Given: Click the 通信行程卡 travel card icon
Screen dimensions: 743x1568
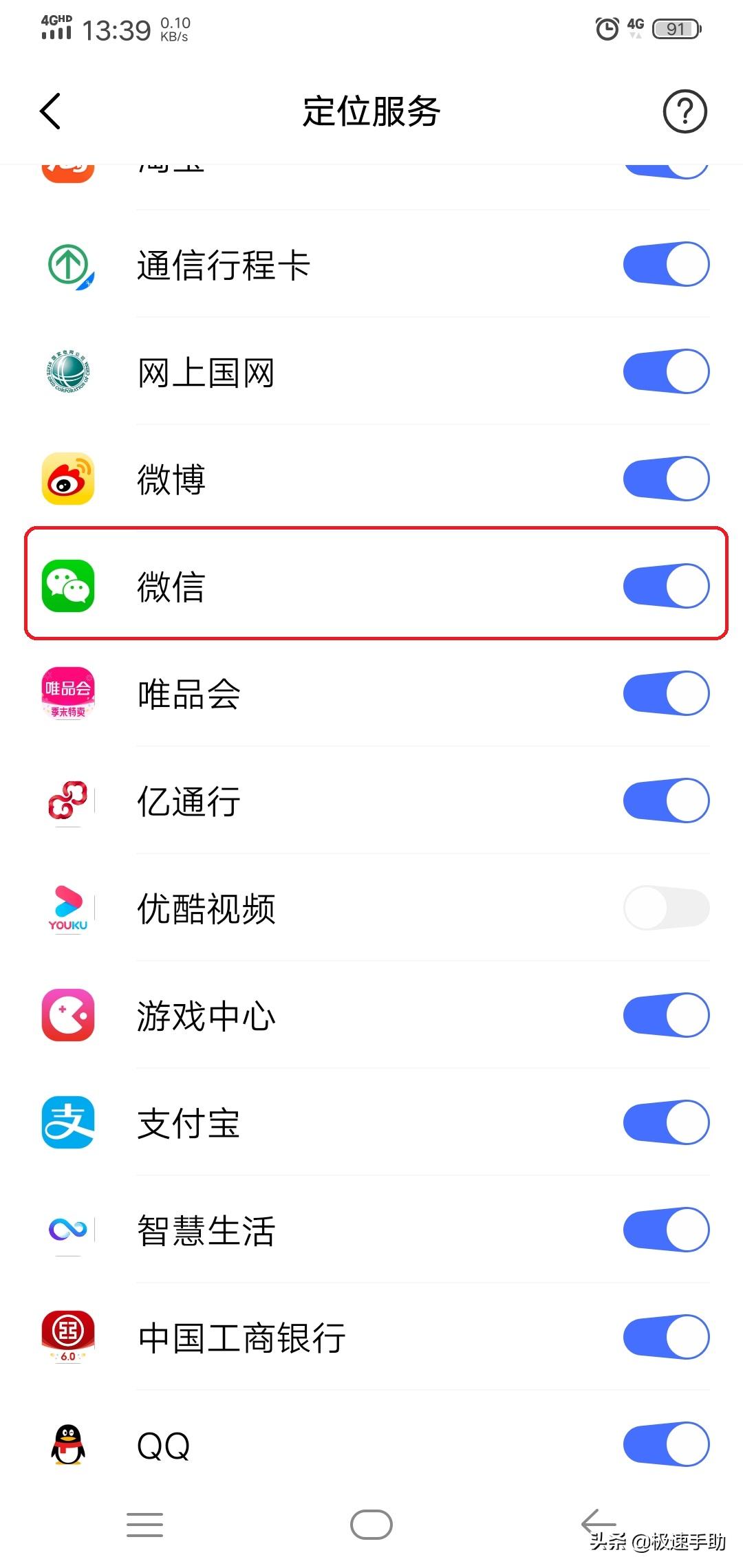Looking at the screenshot, I should coord(67,265).
